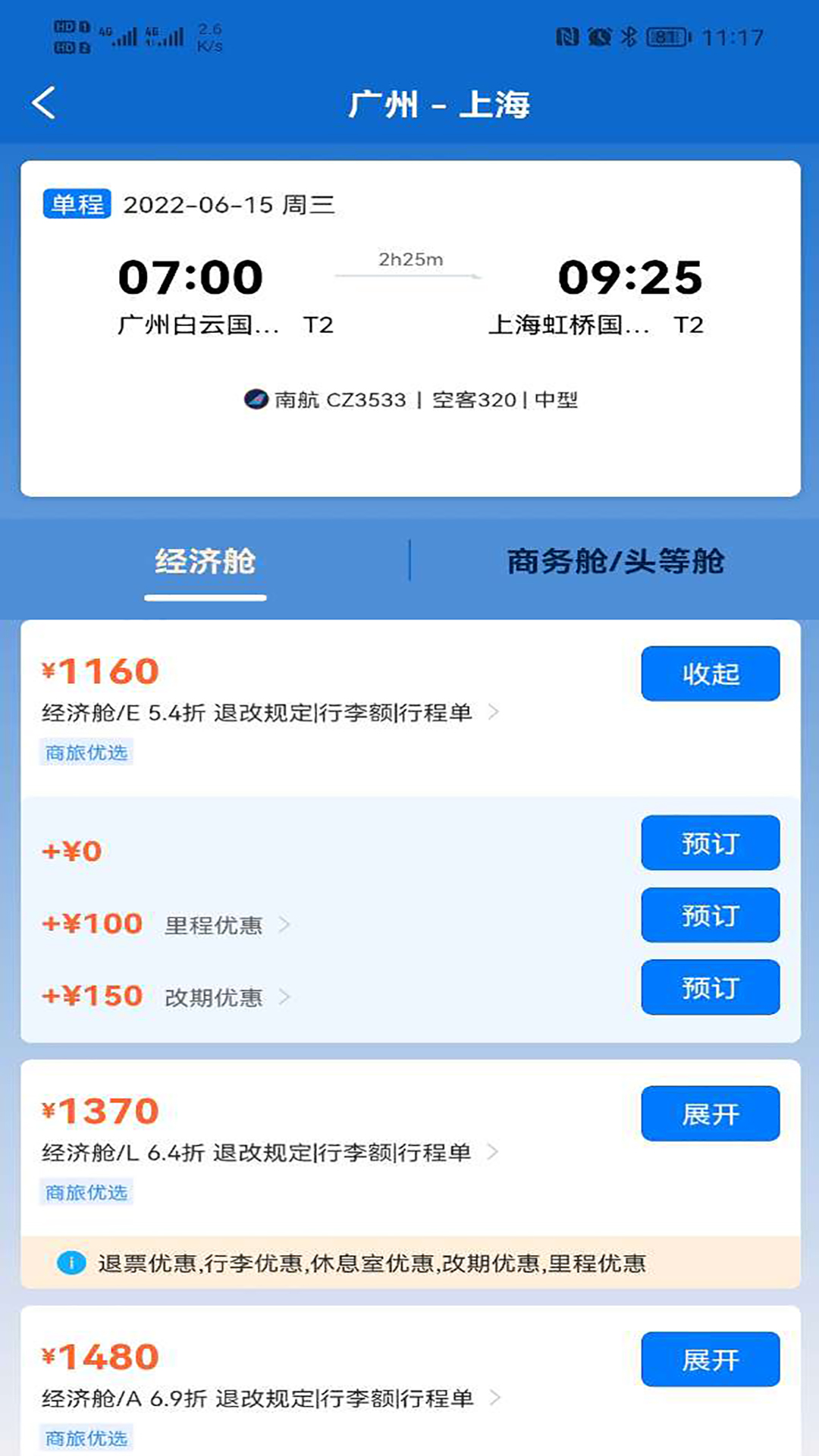View 退改规定 for 经济舱/L 6.4折
The height and width of the screenshot is (1456, 819).
262,1153
